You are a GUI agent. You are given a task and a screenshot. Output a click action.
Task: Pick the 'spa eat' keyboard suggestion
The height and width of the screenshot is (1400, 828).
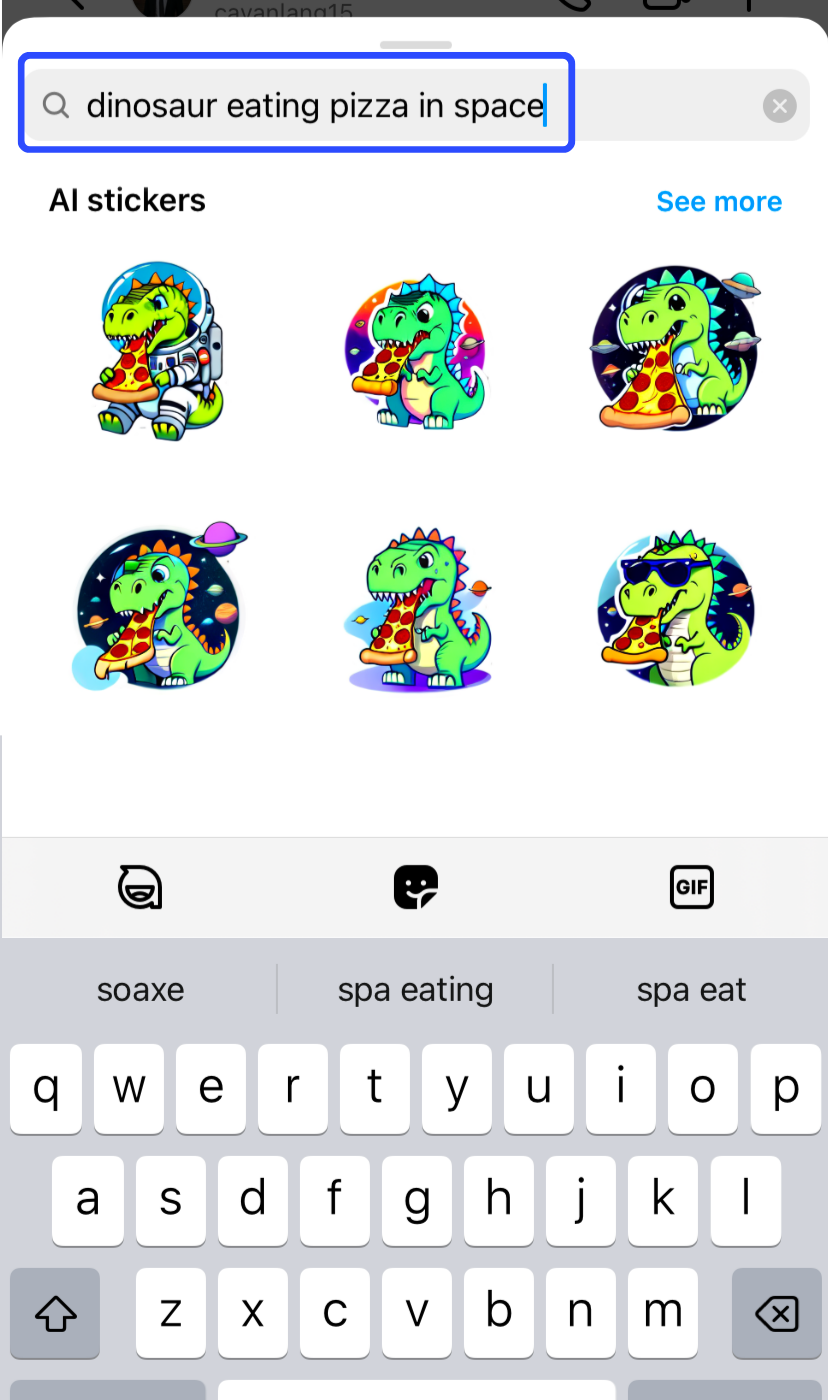tap(691, 990)
